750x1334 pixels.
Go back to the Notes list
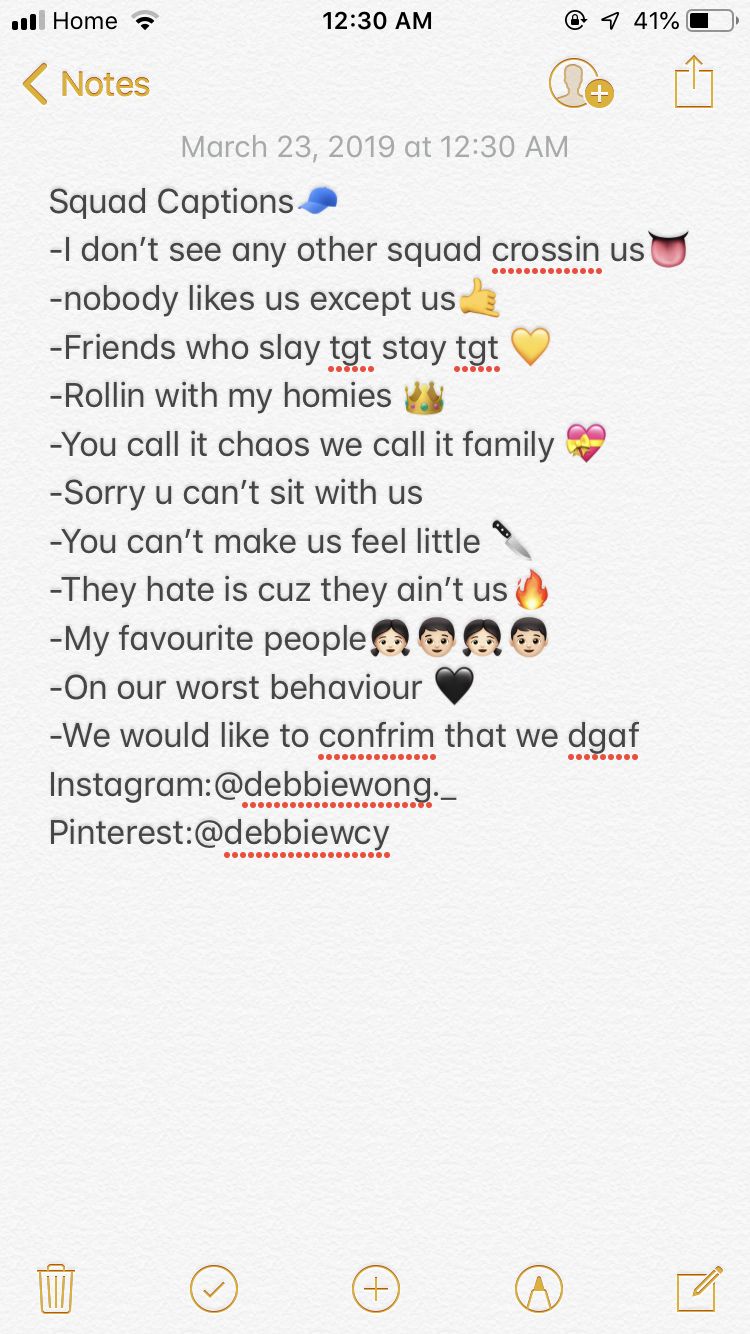point(86,85)
